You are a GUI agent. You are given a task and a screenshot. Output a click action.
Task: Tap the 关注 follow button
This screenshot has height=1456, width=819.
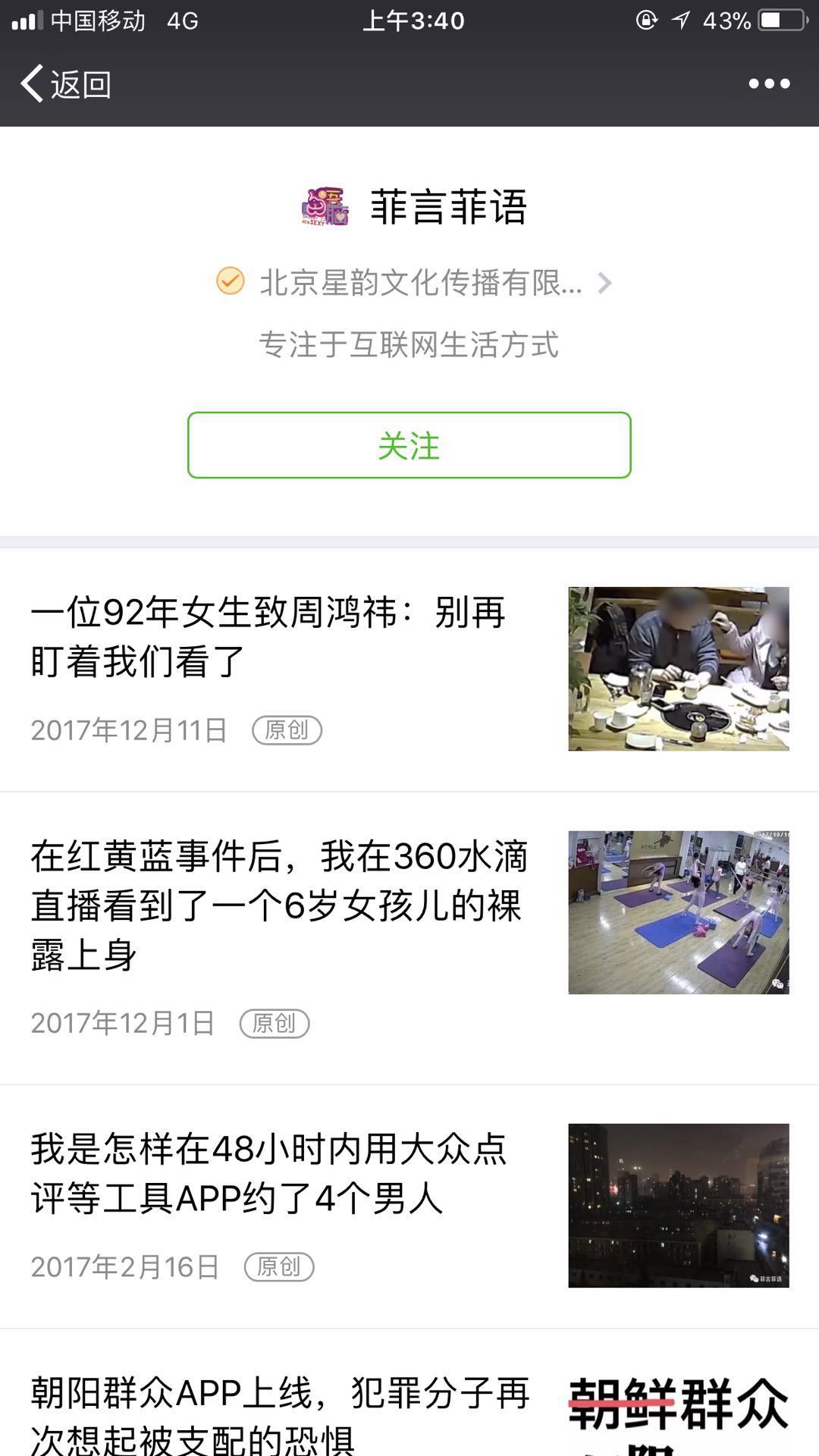(409, 446)
